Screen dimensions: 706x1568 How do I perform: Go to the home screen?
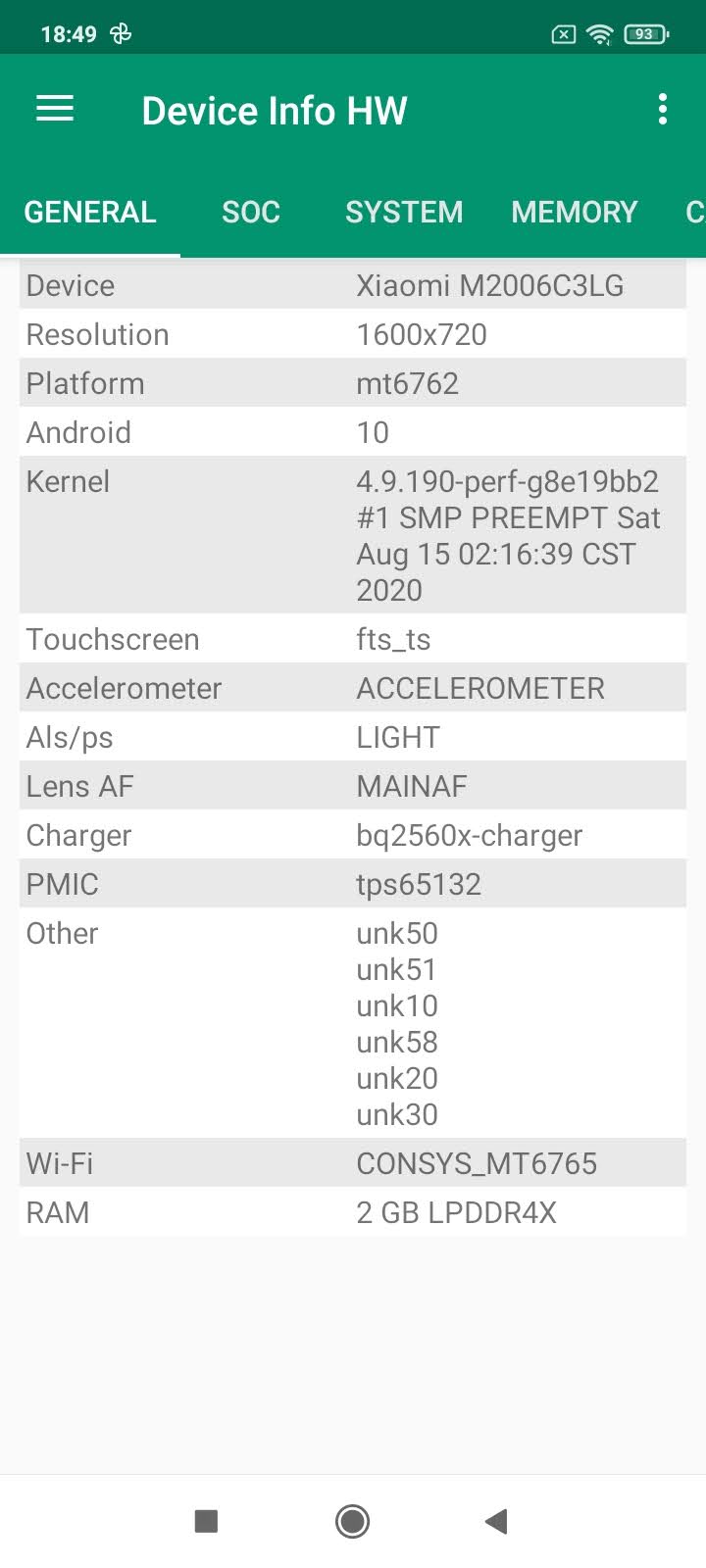coord(352,1521)
